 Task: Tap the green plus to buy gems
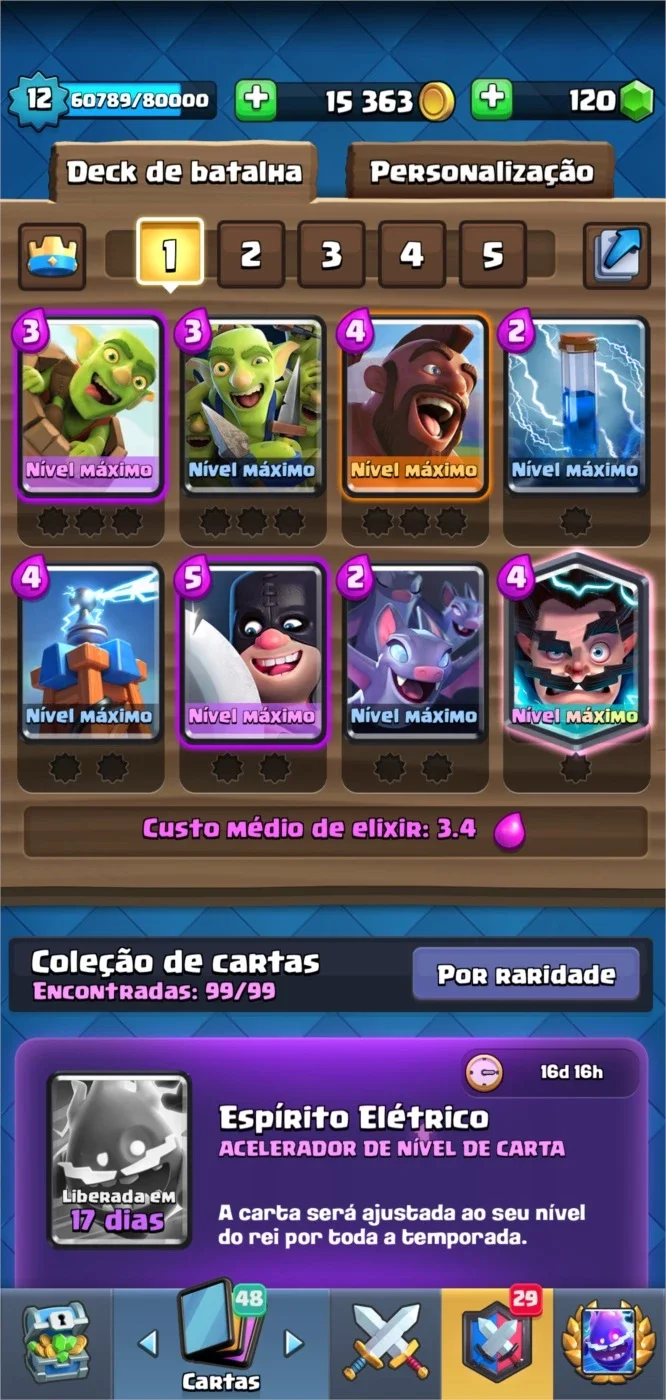click(x=492, y=100)
